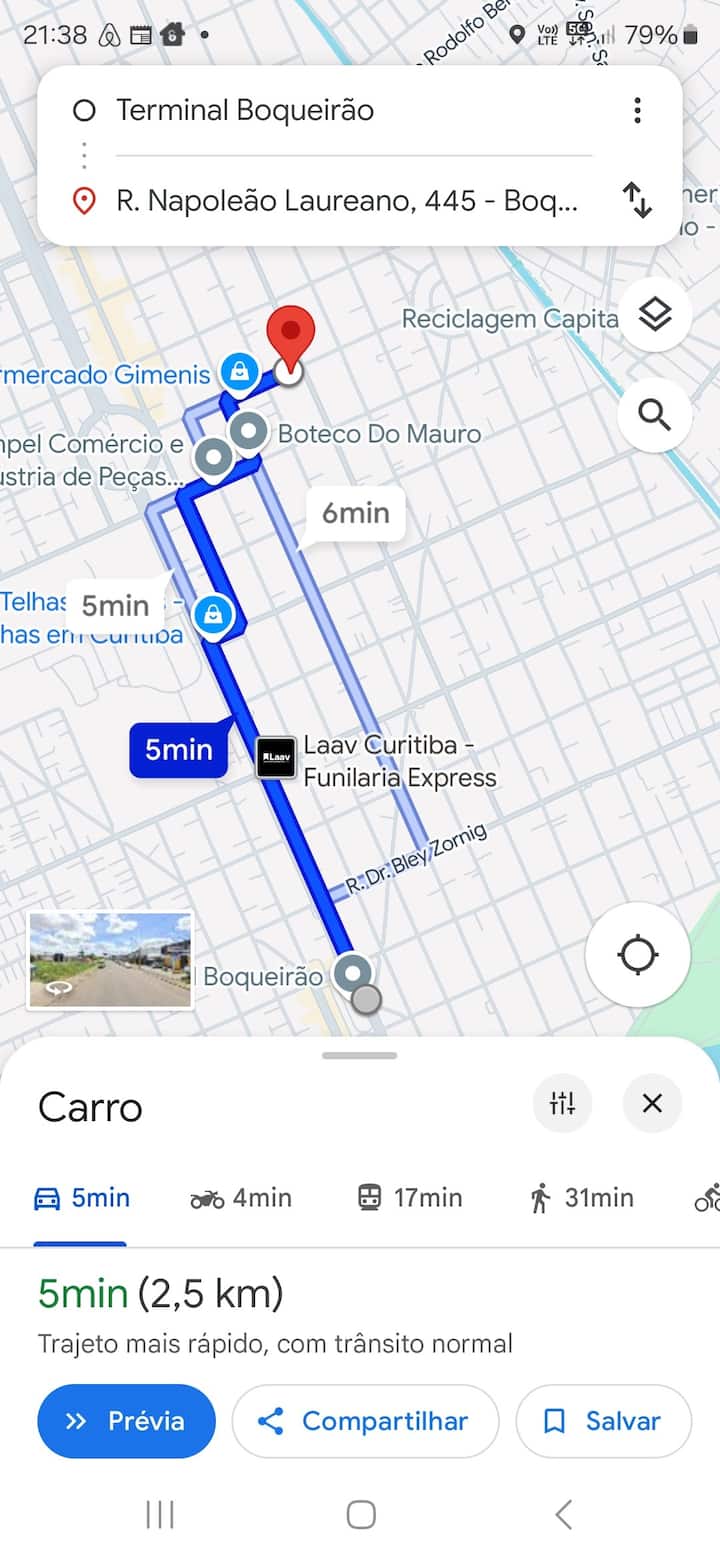This screenshot has height=1560, width=720.
Task: Open the Street View thumbnail
Action: coord(110,960)
